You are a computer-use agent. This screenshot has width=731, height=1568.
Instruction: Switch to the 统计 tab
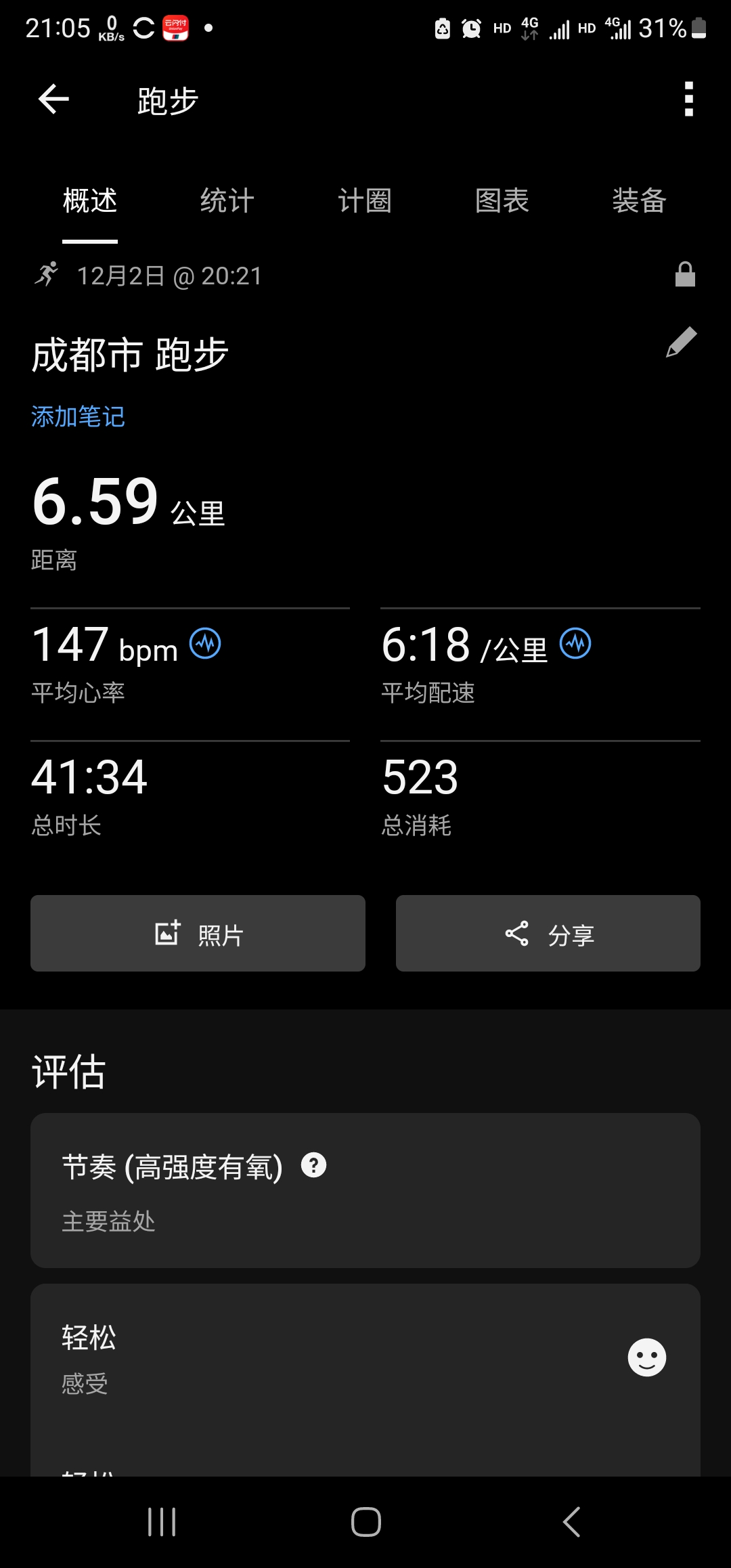click(x=227, y=201)
